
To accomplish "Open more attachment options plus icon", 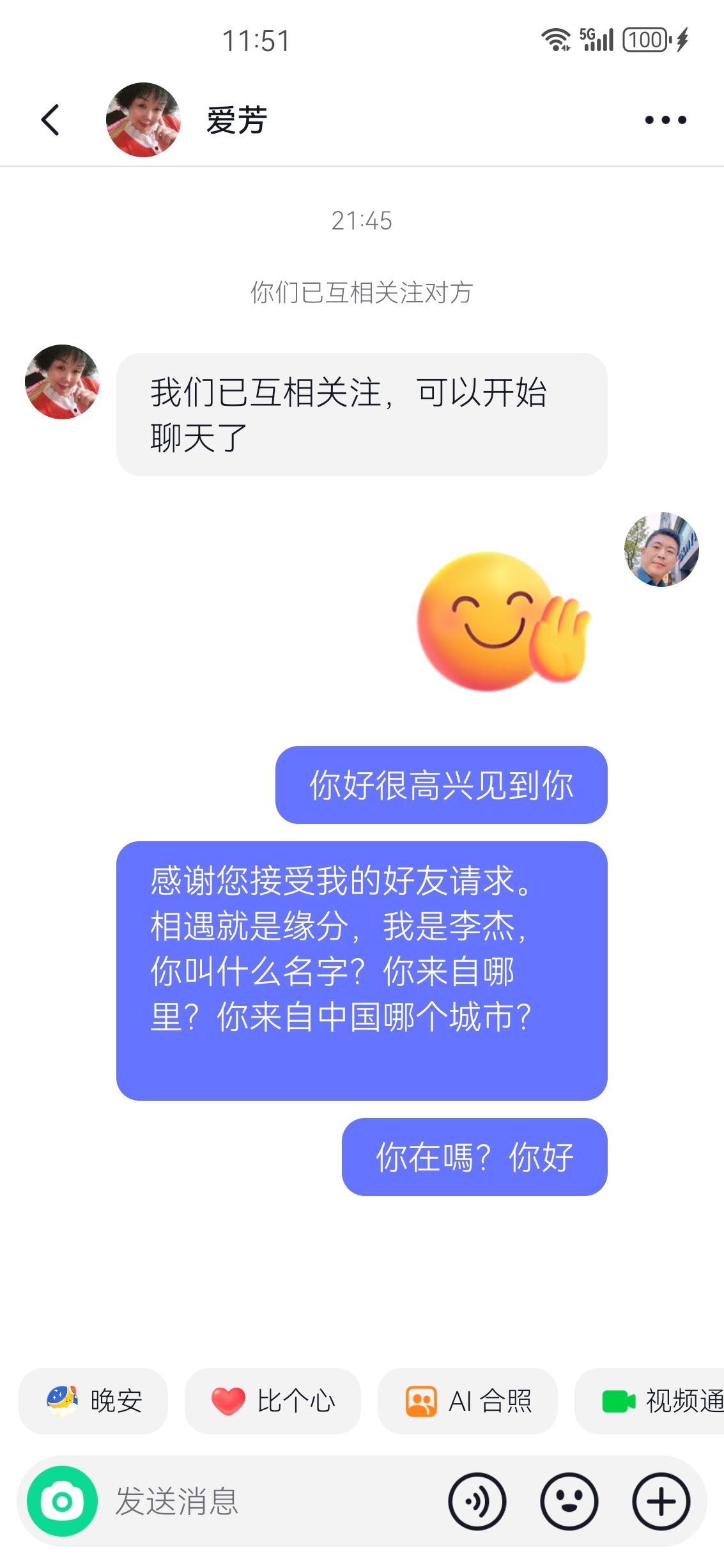I will [x=661, y=1501].
